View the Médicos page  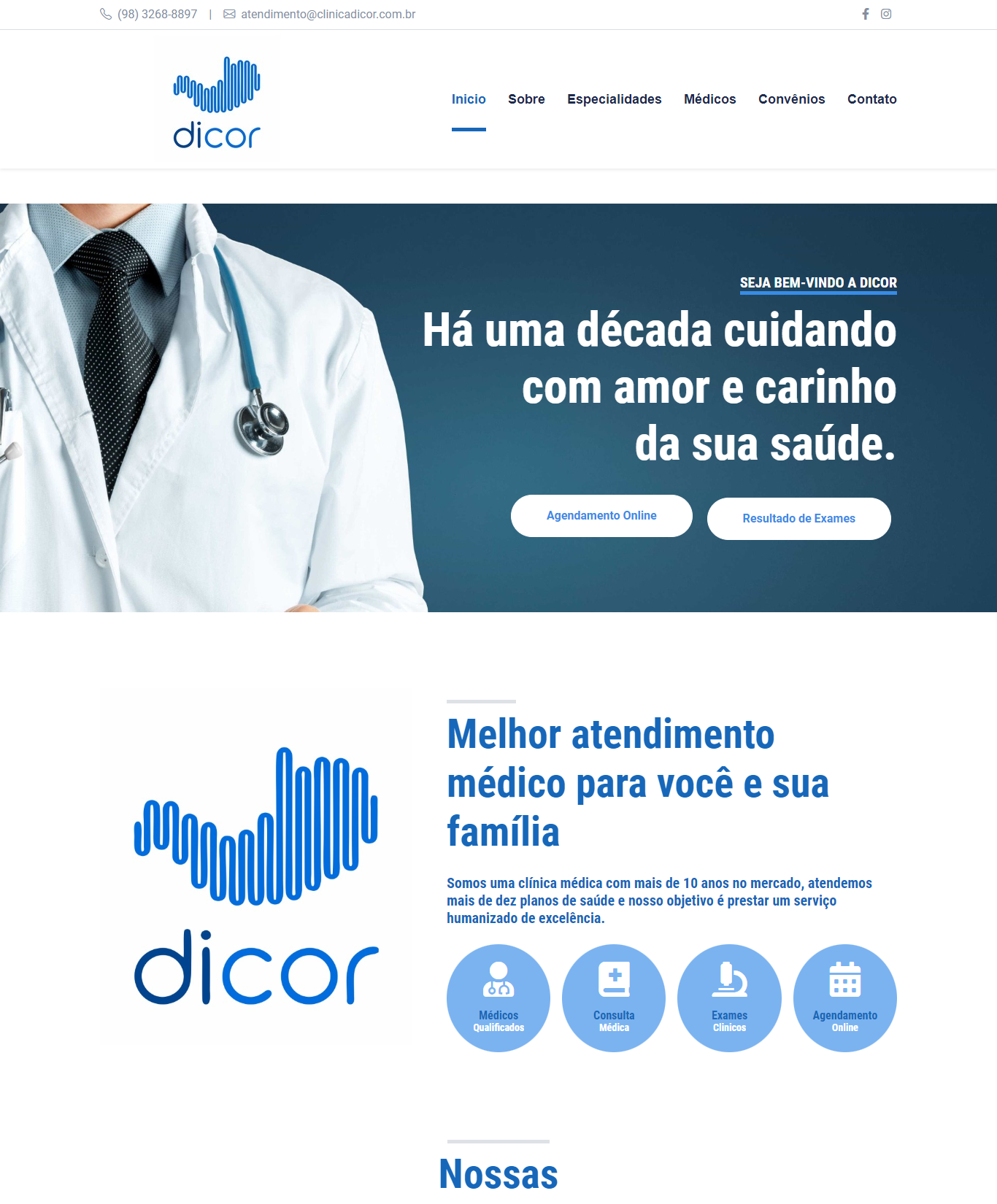point(709,99)
